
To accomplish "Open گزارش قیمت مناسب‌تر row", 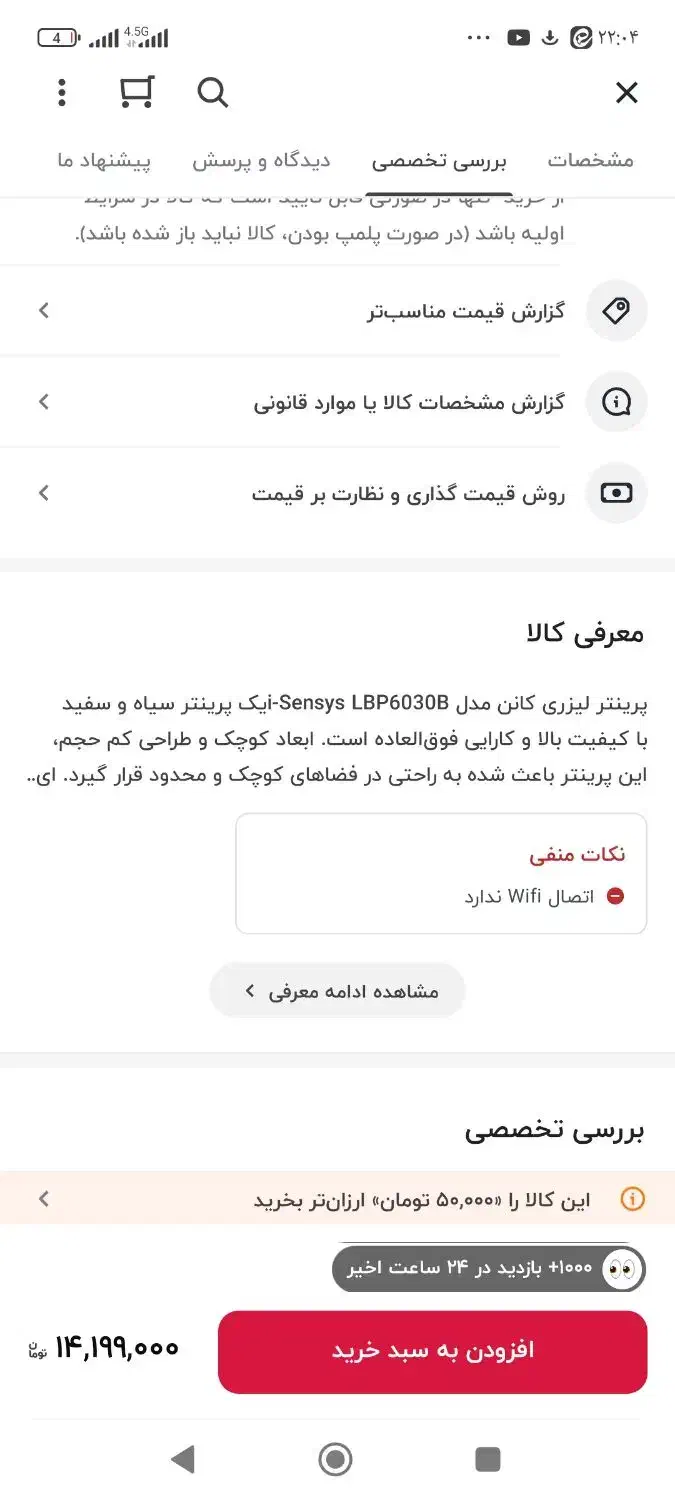I will pos(337,311).
